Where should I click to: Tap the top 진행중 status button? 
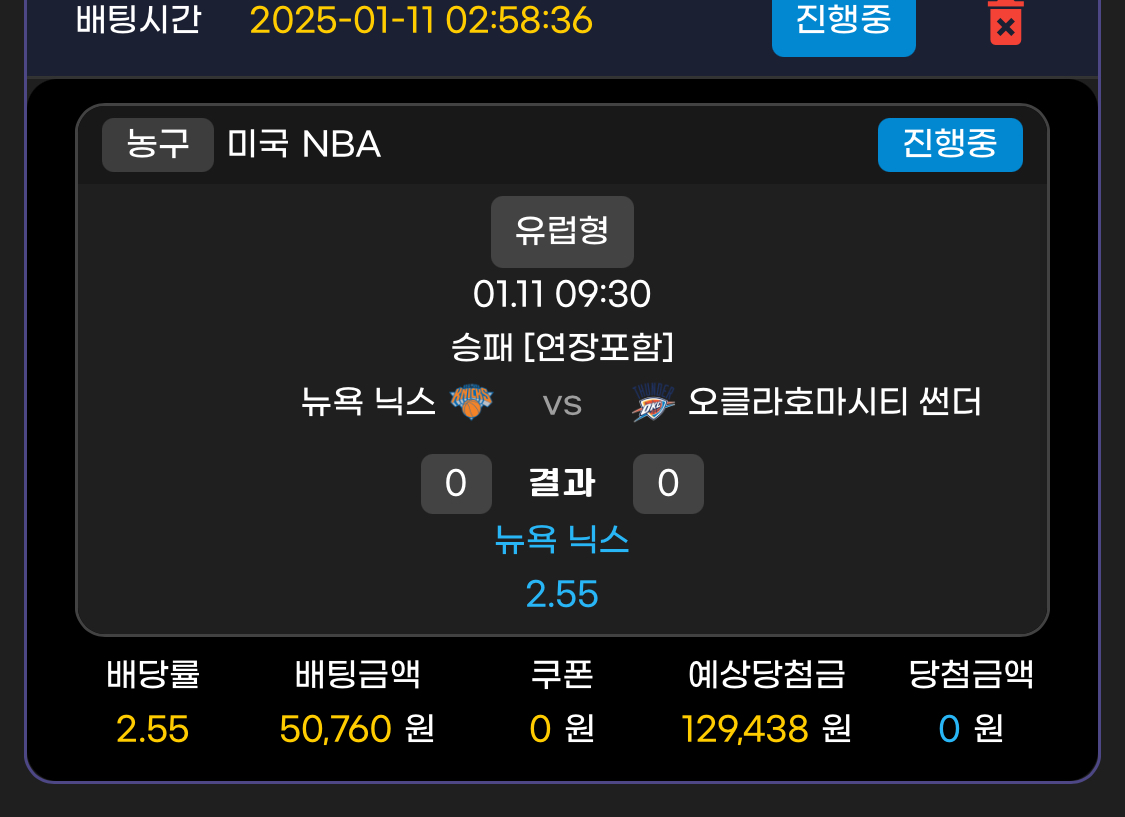tap(843, 22)
